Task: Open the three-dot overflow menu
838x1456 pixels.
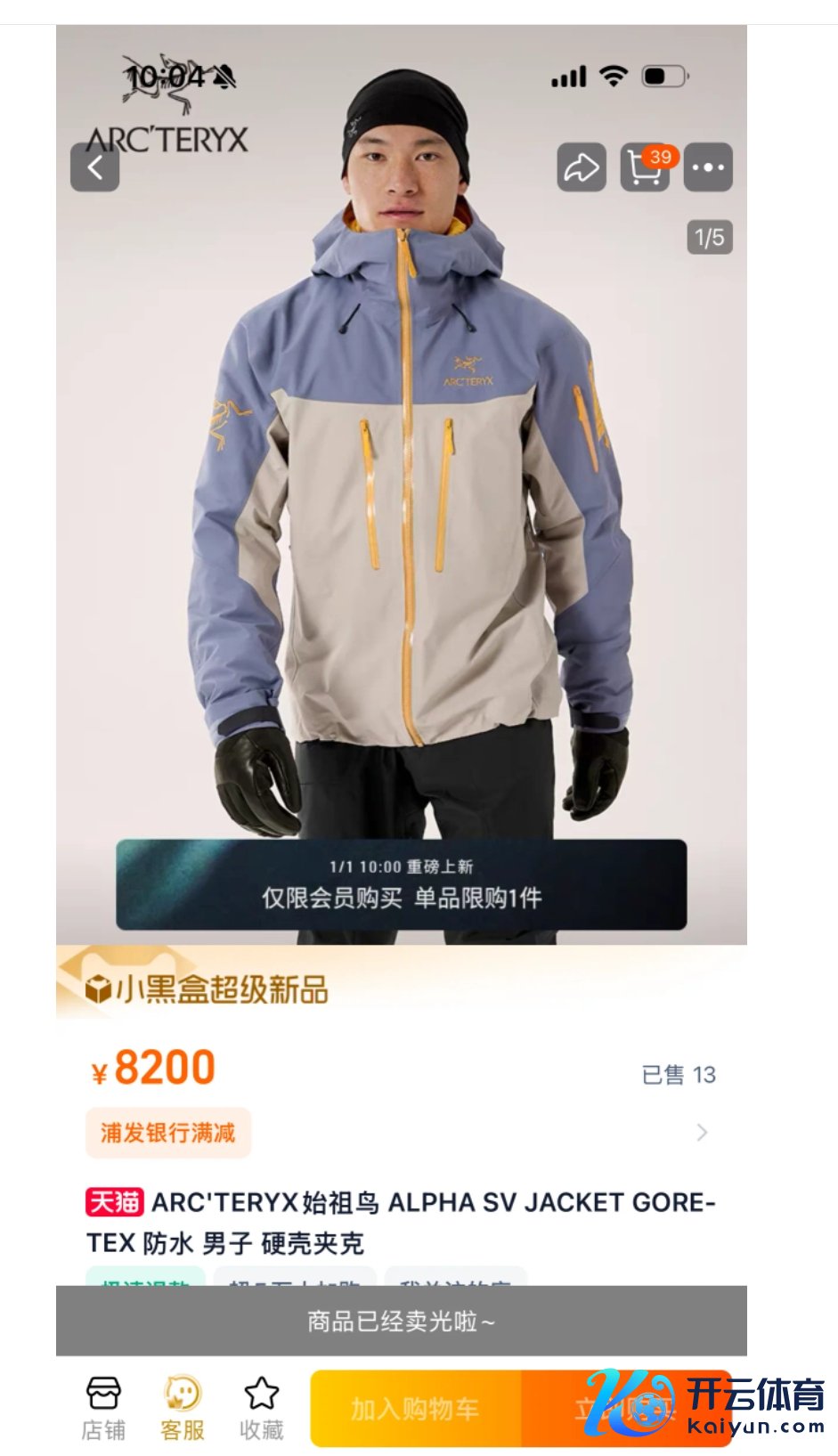Action: (708, 167)
